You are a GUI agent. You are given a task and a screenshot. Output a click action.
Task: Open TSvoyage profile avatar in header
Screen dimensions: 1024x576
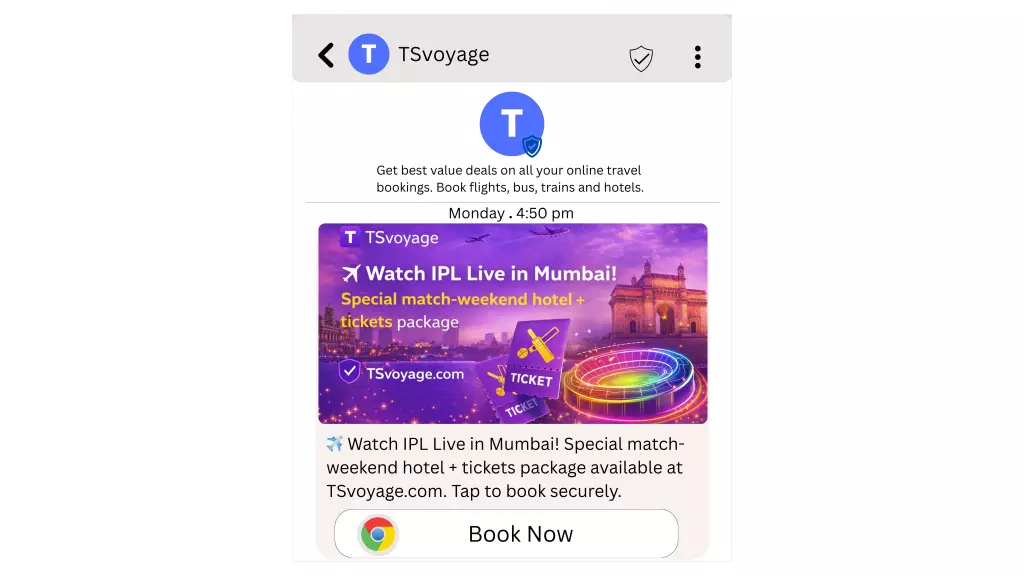(368, 54)
